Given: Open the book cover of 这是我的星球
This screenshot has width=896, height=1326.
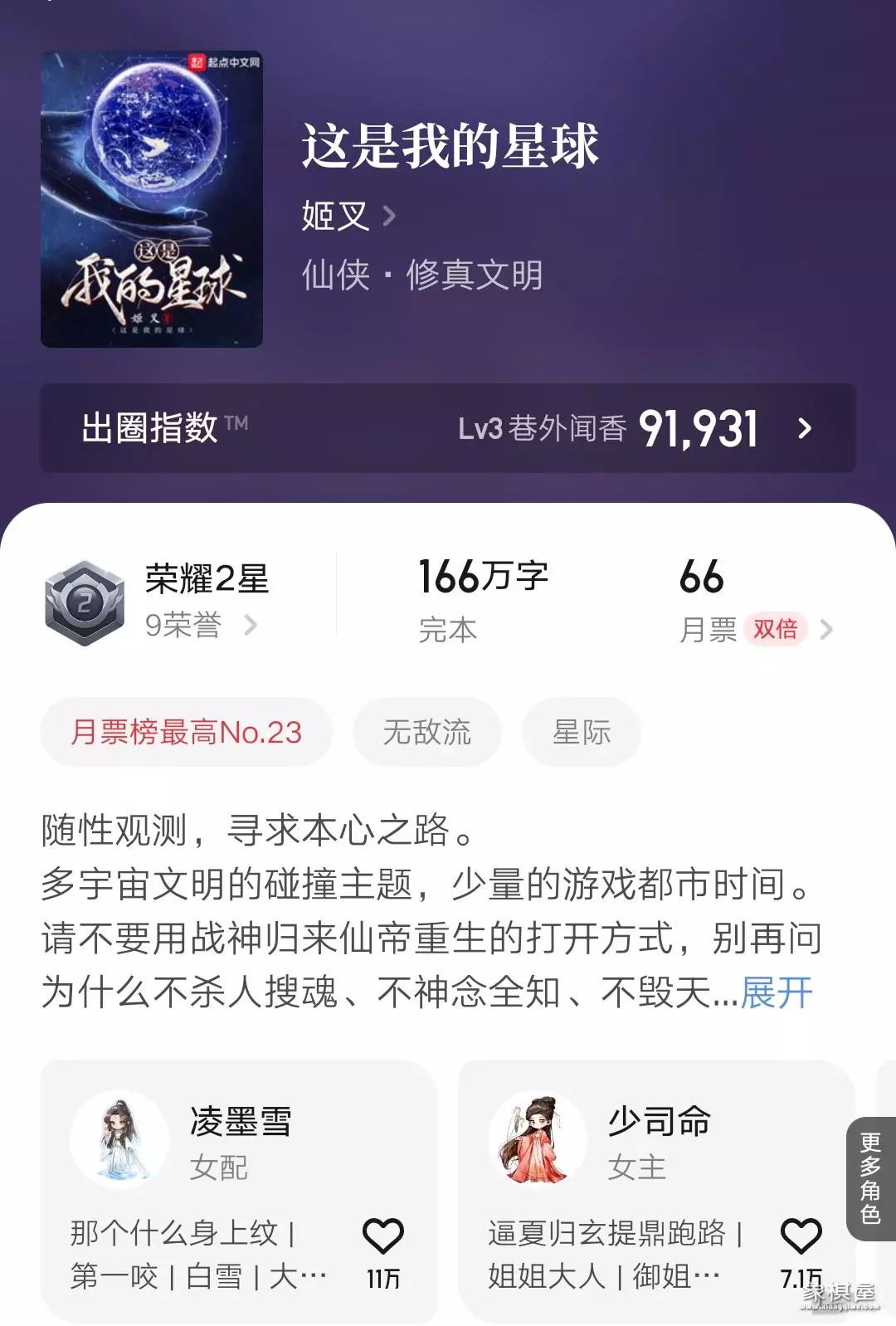Looking at the screenshot, I should click(x=152, y=199).
